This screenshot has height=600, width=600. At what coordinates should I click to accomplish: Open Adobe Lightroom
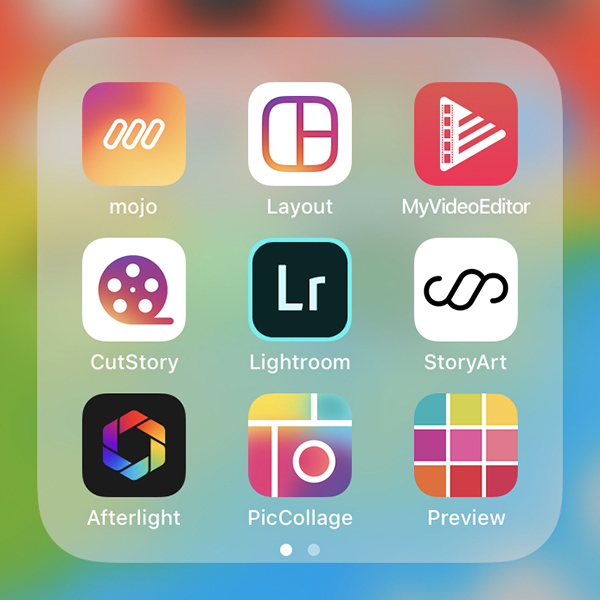click(300, 290)
